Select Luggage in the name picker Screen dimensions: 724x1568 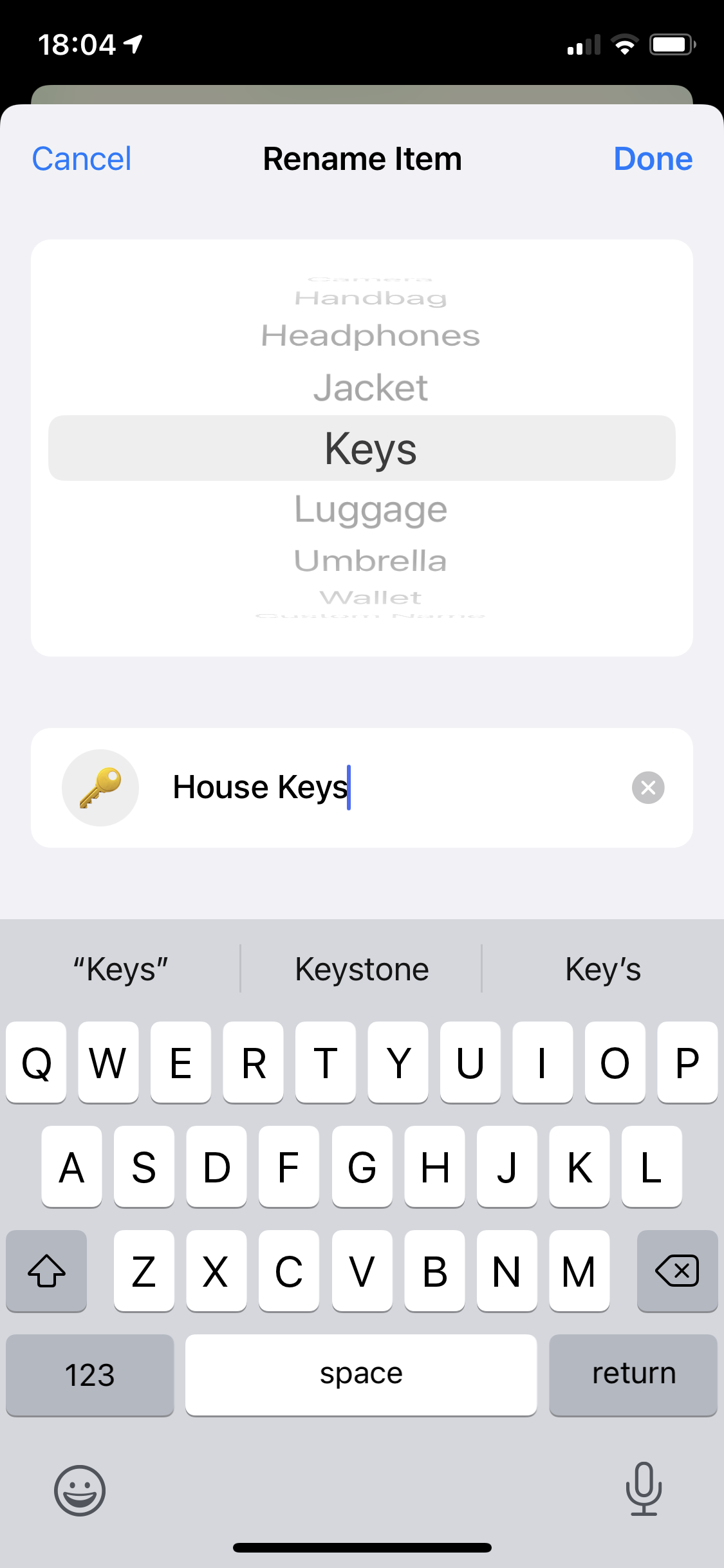[x=371, y=509]
